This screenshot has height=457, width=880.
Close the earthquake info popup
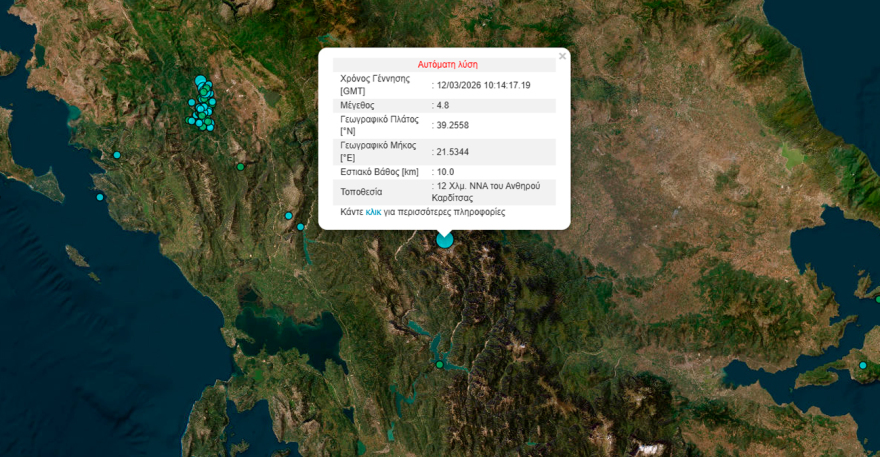(x=562, y=57)
